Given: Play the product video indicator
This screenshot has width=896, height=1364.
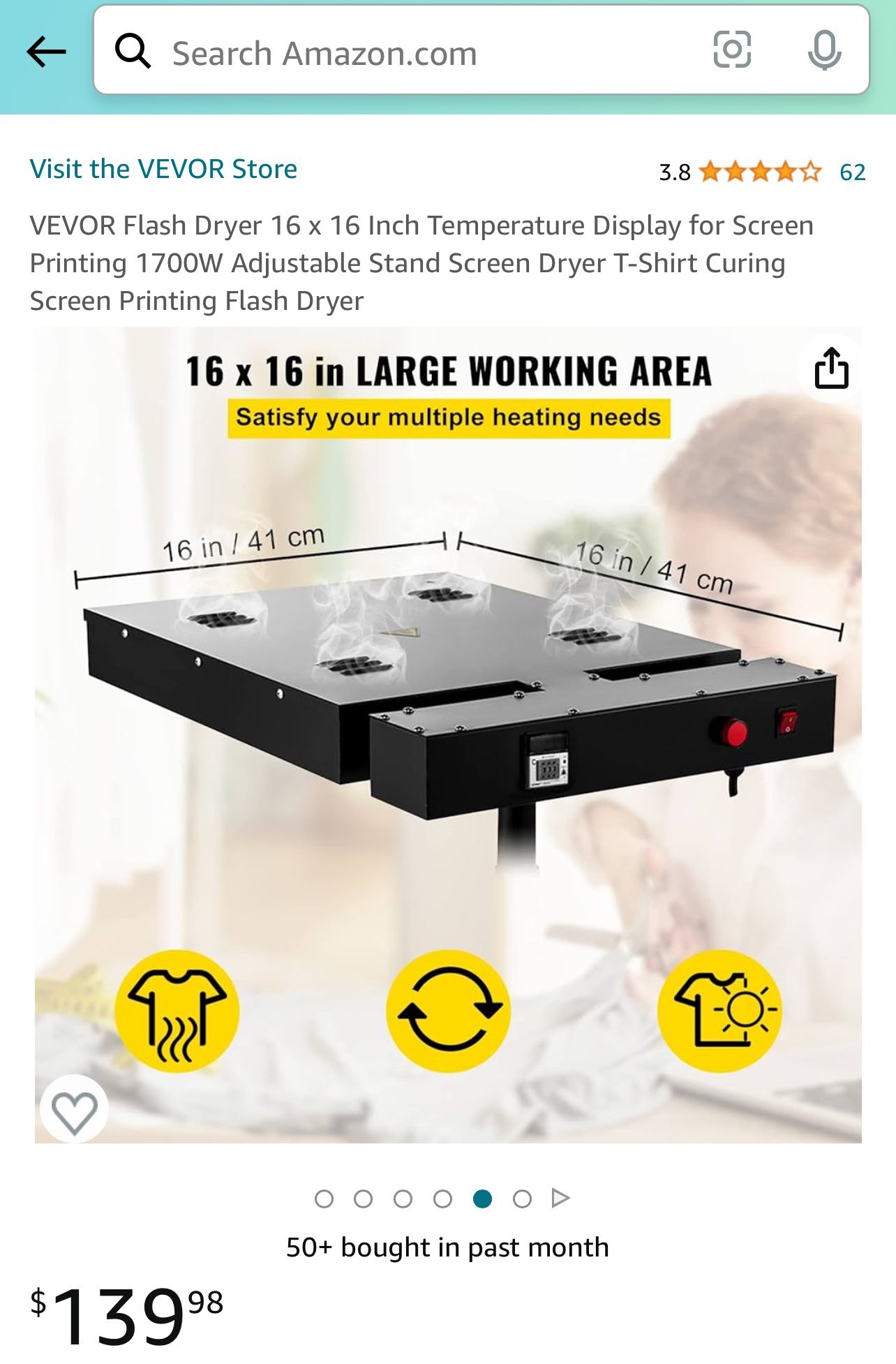Looking at the screenshot, I should click(x=560, y=1198).
